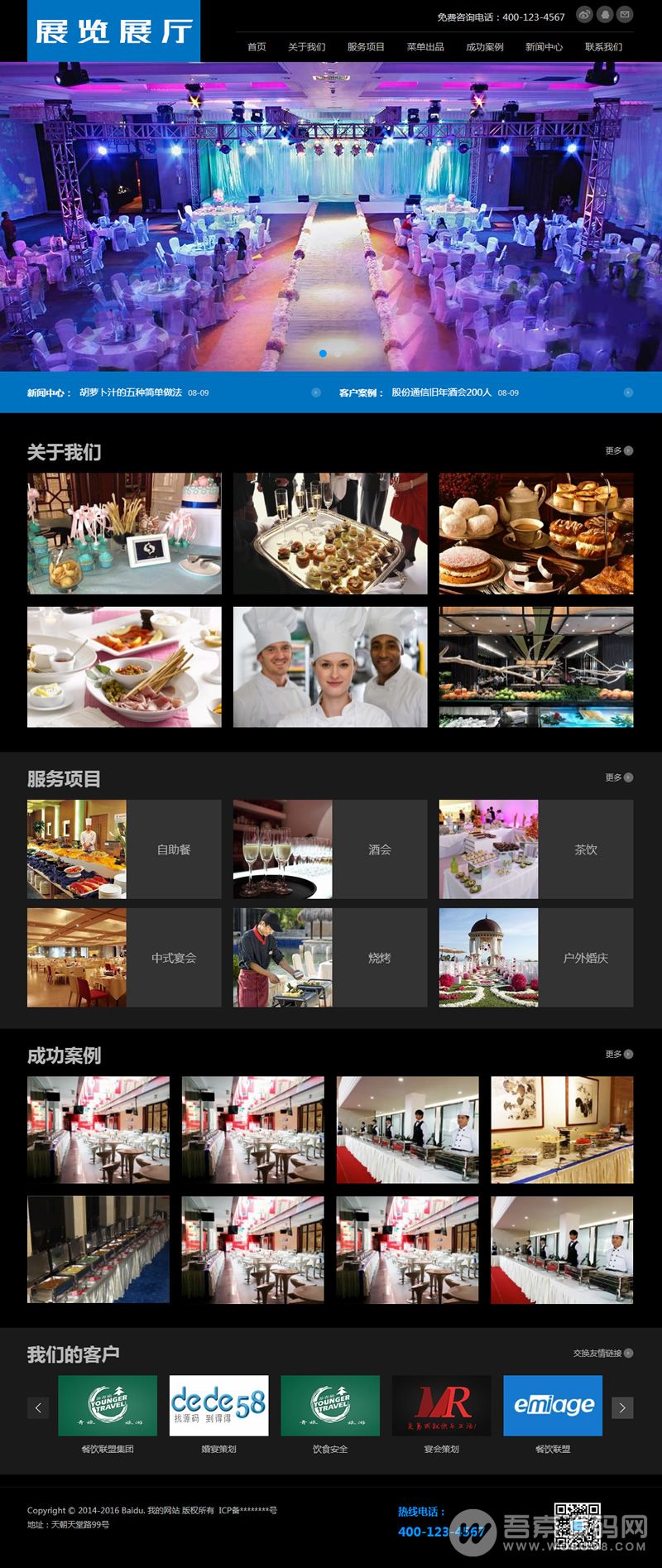
Task: Select the 户外婚庆 service card
Action: [536, 958]
